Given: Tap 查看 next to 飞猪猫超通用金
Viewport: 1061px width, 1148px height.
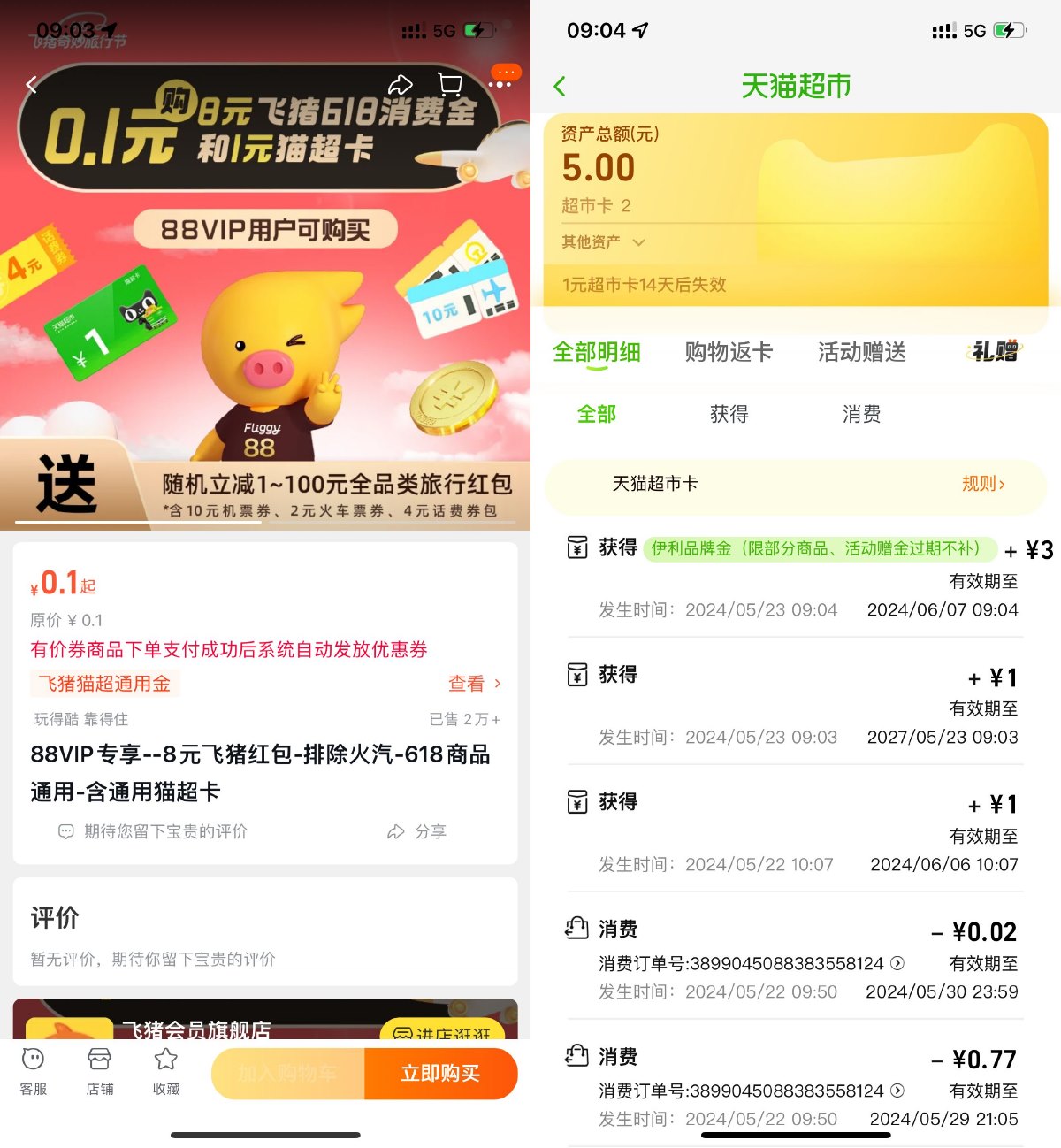Looking at the screenshot, I should [x=474, y=683].
